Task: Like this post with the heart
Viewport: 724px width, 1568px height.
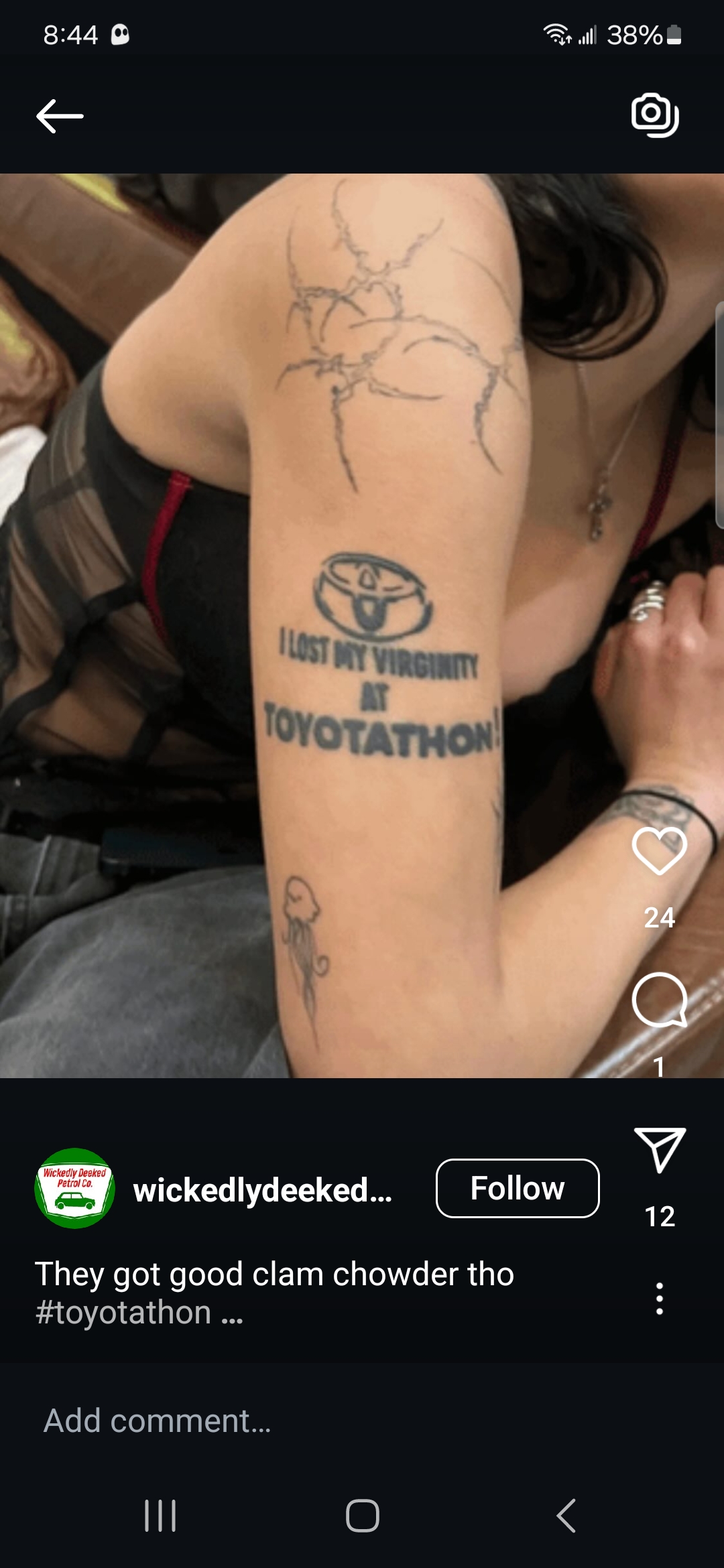Action: click(659, 850)
